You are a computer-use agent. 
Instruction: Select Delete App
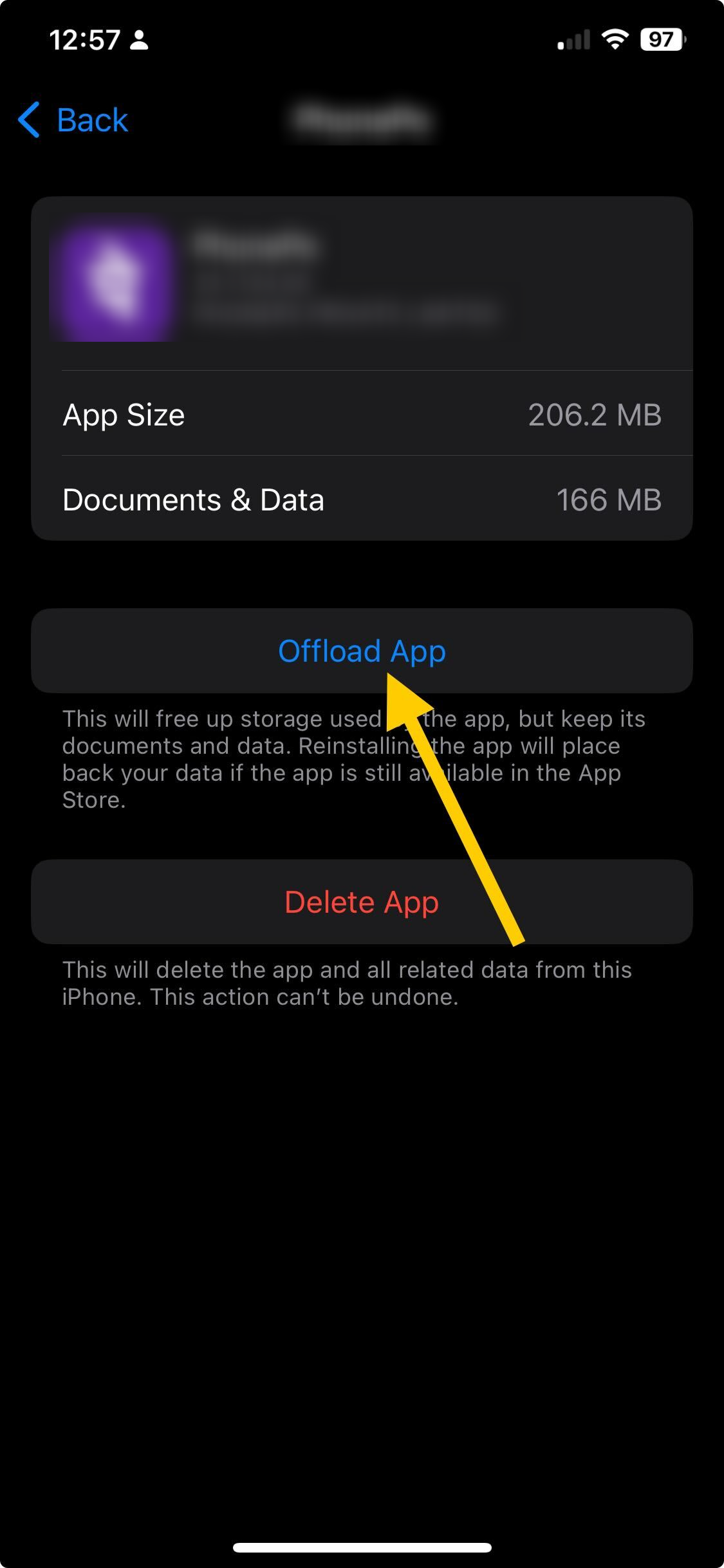click(361, 902)
